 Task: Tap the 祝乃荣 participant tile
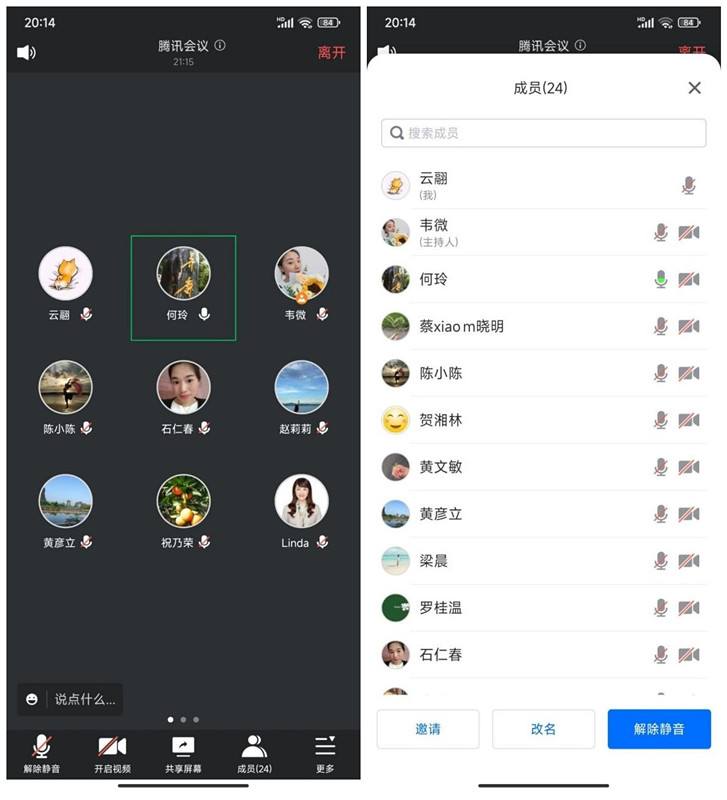(x=184, y=510)
